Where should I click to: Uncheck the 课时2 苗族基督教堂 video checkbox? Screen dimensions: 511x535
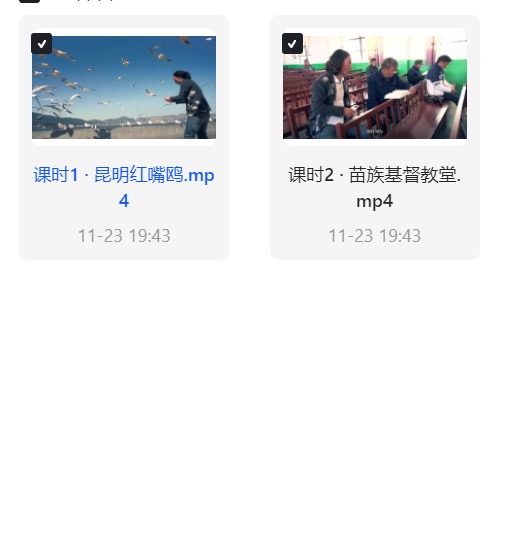click(292, 43)
